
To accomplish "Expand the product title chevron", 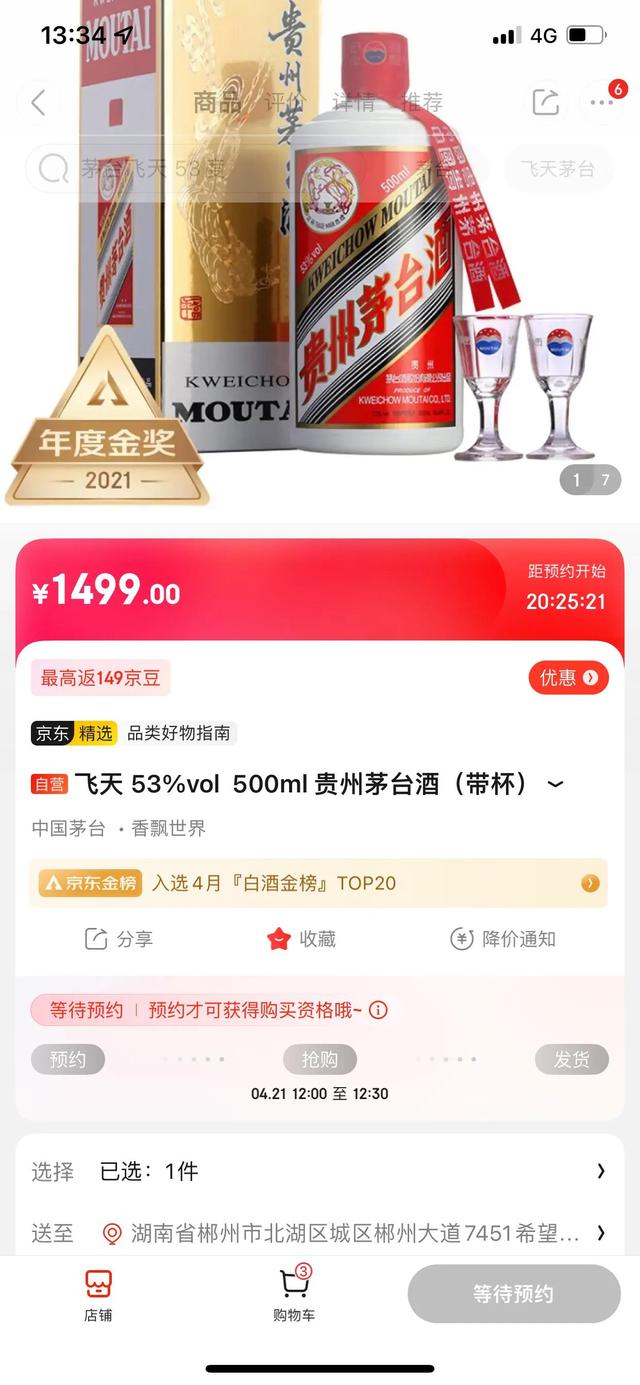I will coord(556,785).
